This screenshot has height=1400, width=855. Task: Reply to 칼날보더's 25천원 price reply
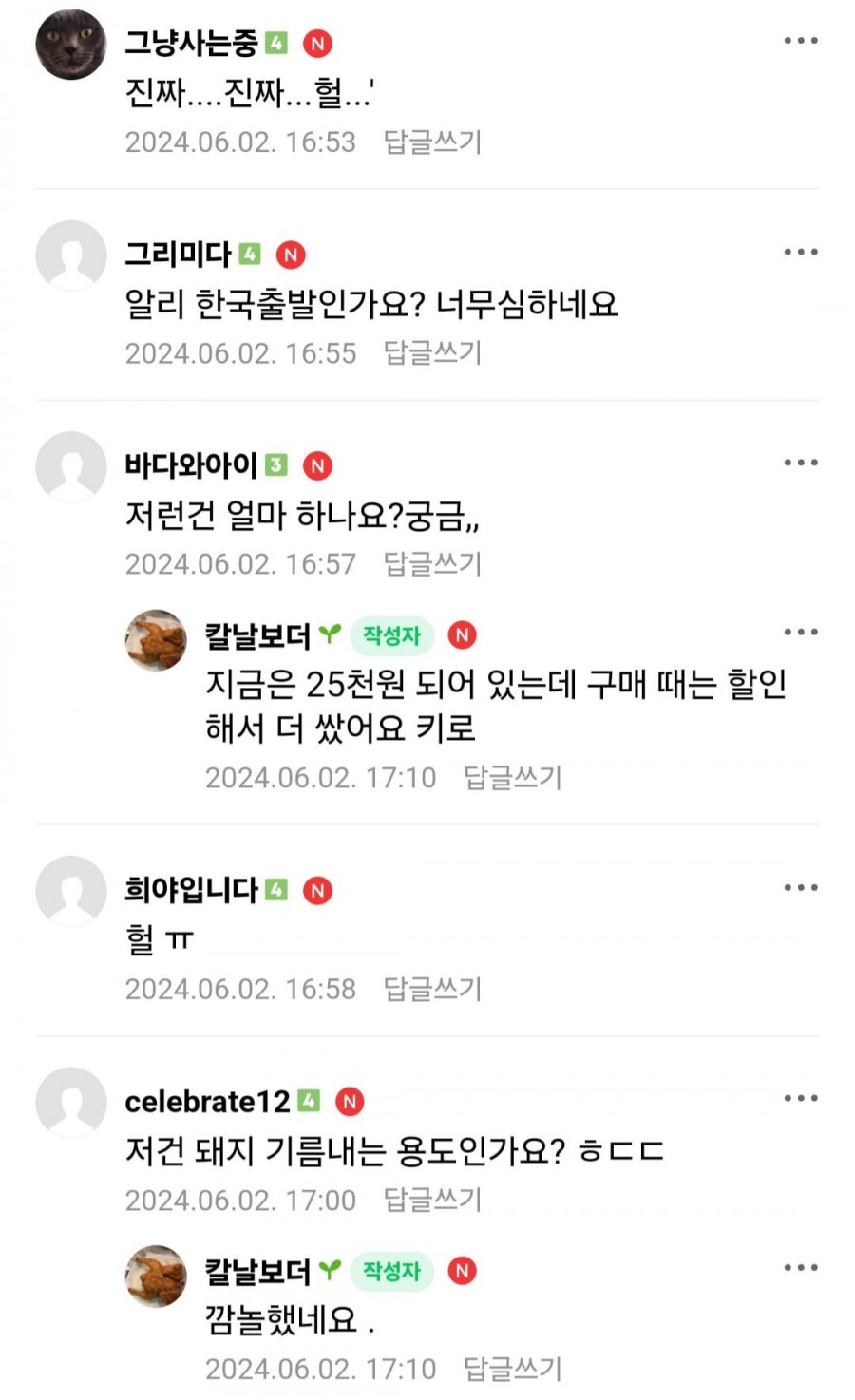click(512, 778)
